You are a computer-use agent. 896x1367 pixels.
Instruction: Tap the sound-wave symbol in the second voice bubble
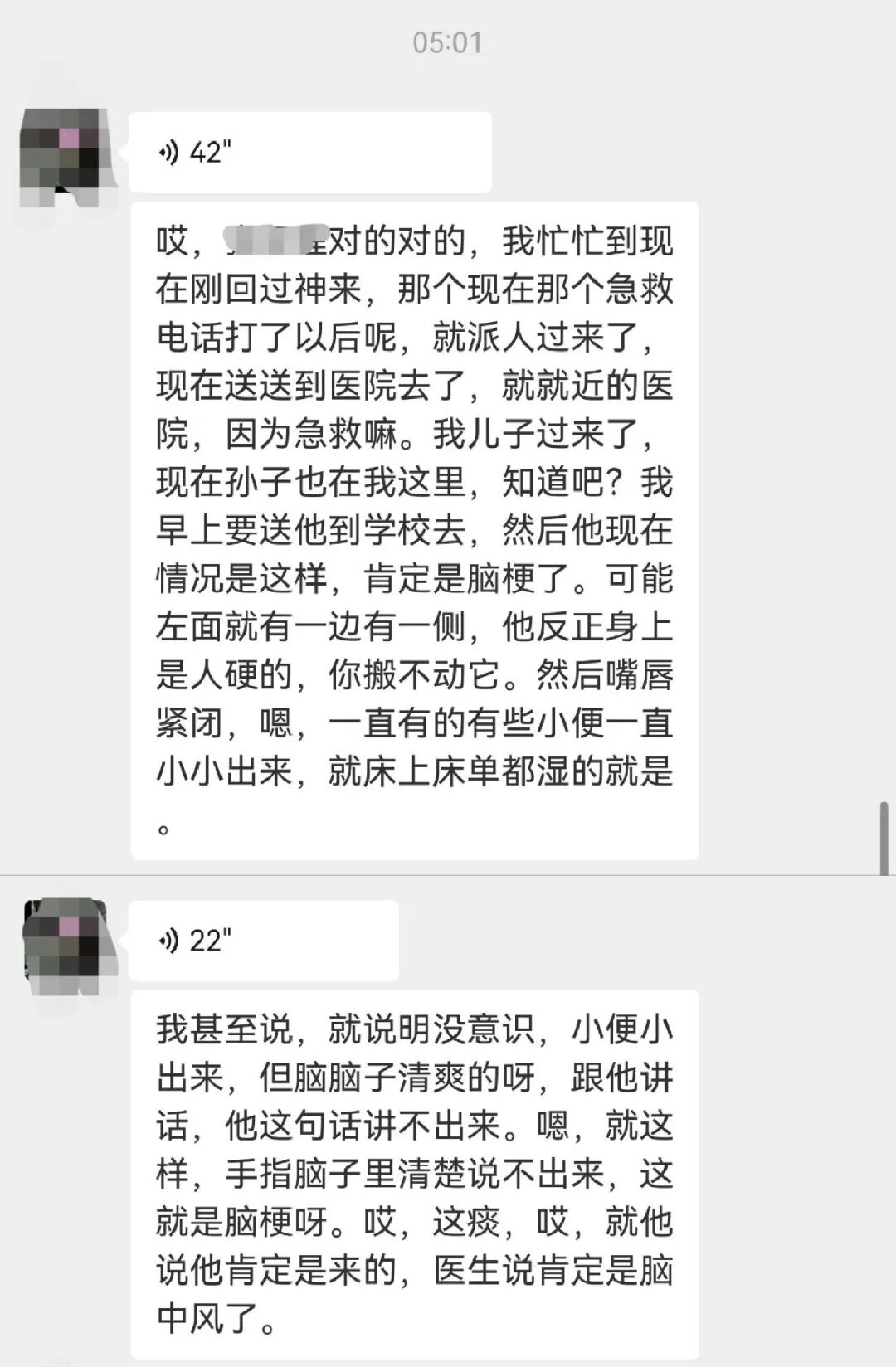tap(168, 937)
